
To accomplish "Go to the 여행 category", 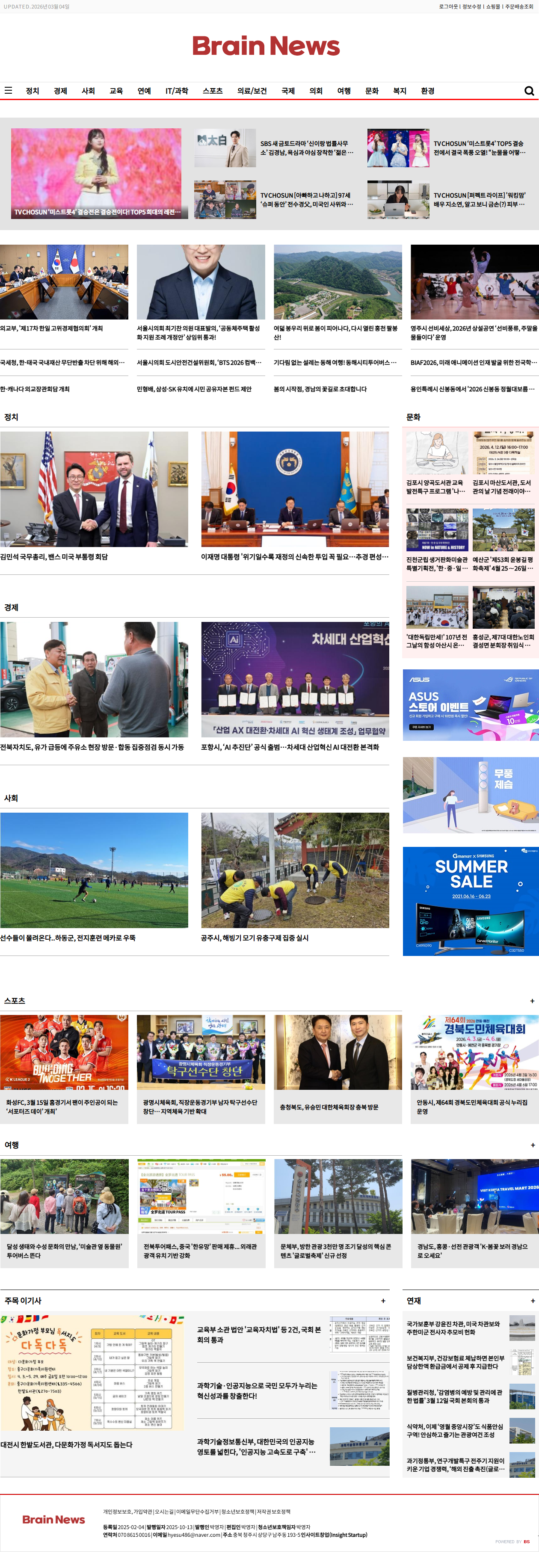I will click(x=344, y=91).
